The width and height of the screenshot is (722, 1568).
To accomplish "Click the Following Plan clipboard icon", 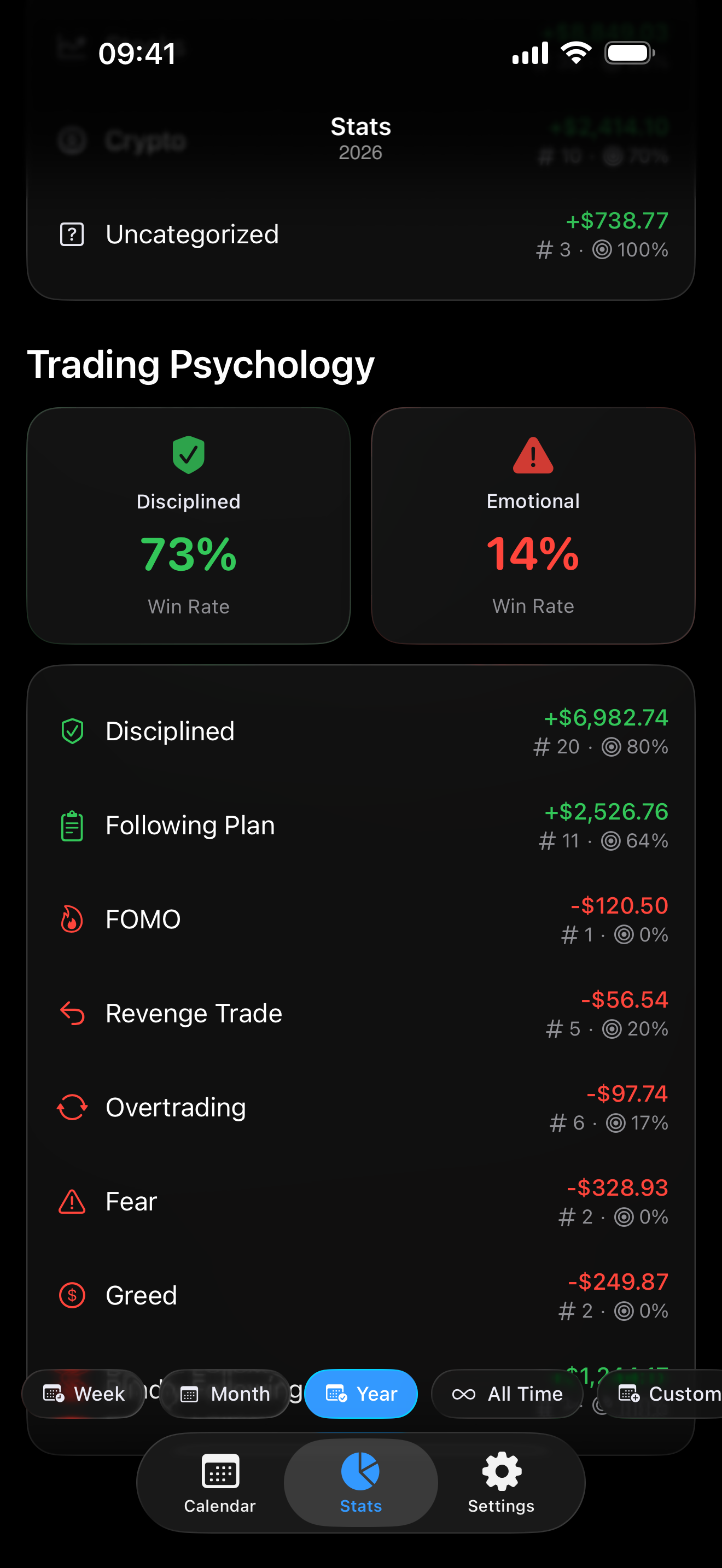I will pyautogui.click(x=72, y=826).
